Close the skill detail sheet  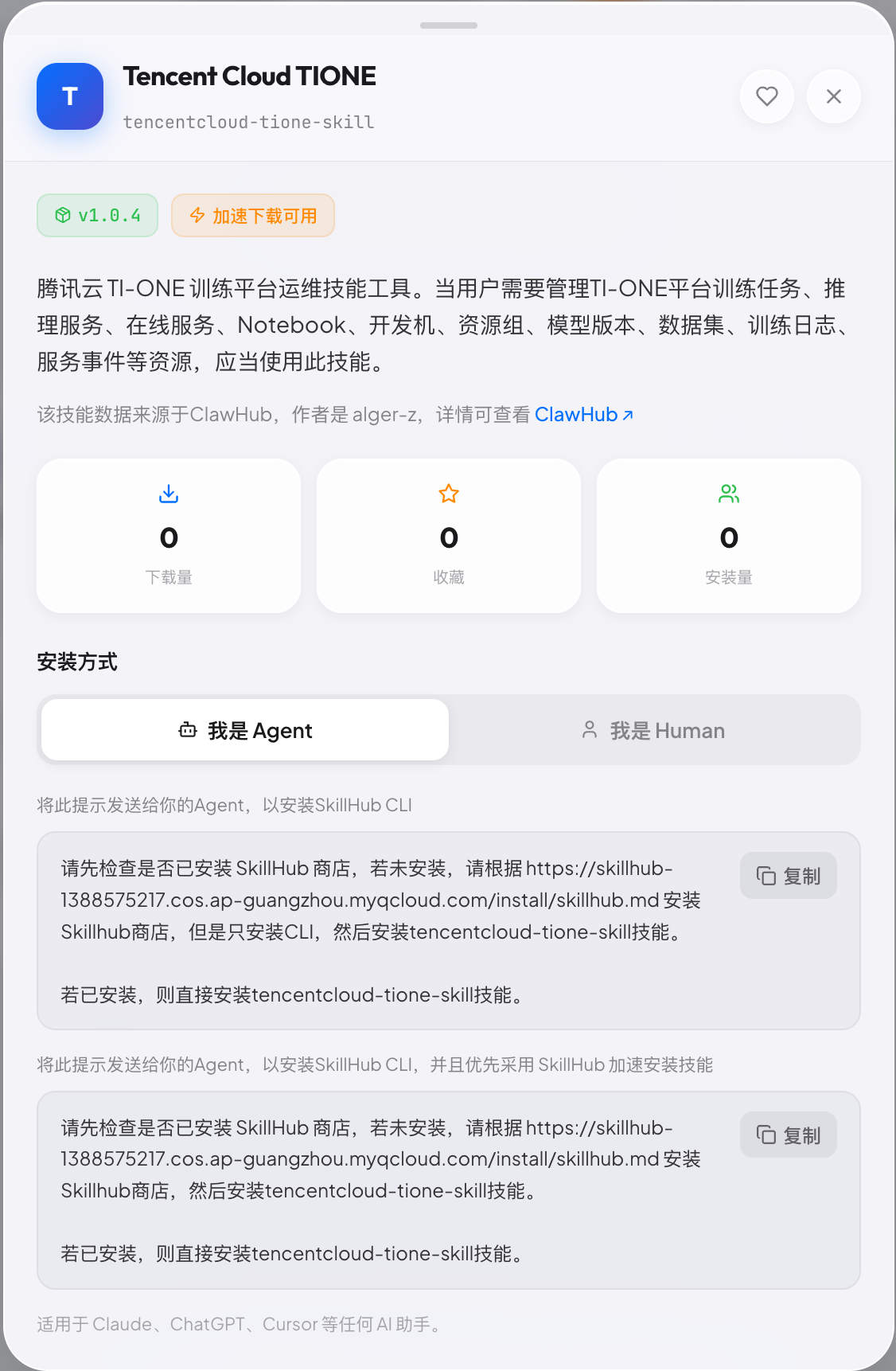pyautogui.click(x=833, y=96)
